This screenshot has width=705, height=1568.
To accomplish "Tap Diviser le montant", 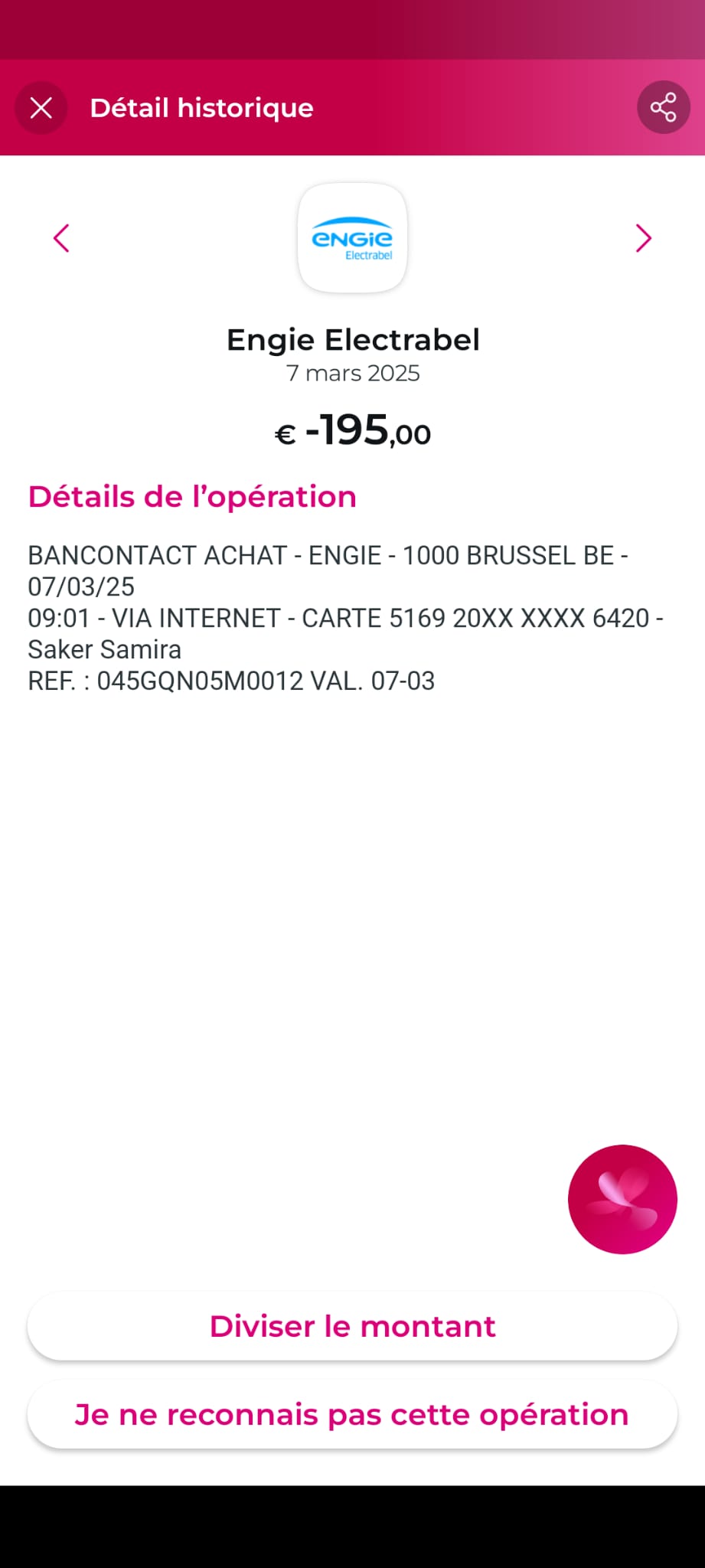I will click(x=352, y=1326).
